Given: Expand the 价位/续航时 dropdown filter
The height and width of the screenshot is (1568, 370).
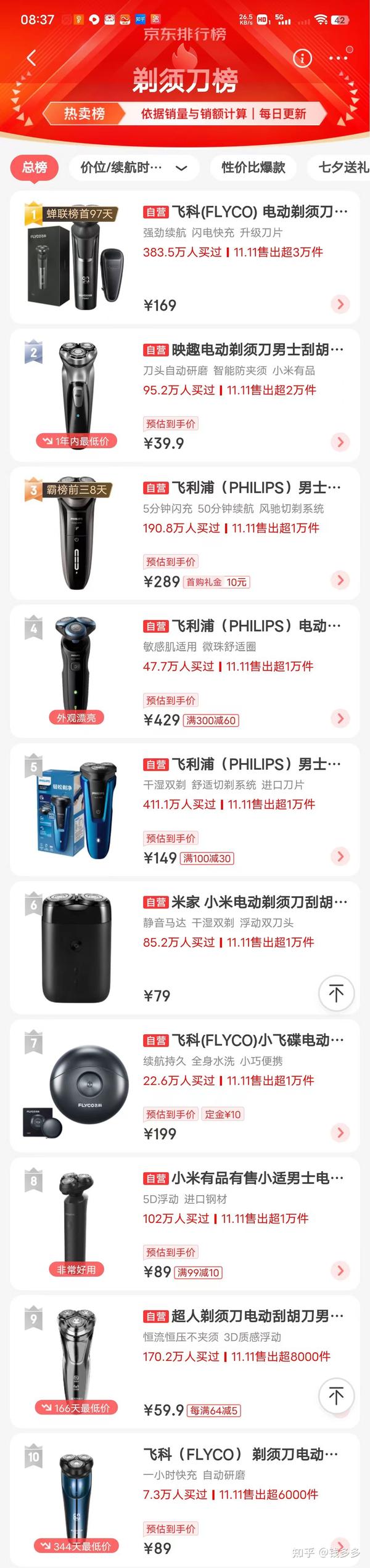Looking at the screenshot, I should [x=133, y=168].
